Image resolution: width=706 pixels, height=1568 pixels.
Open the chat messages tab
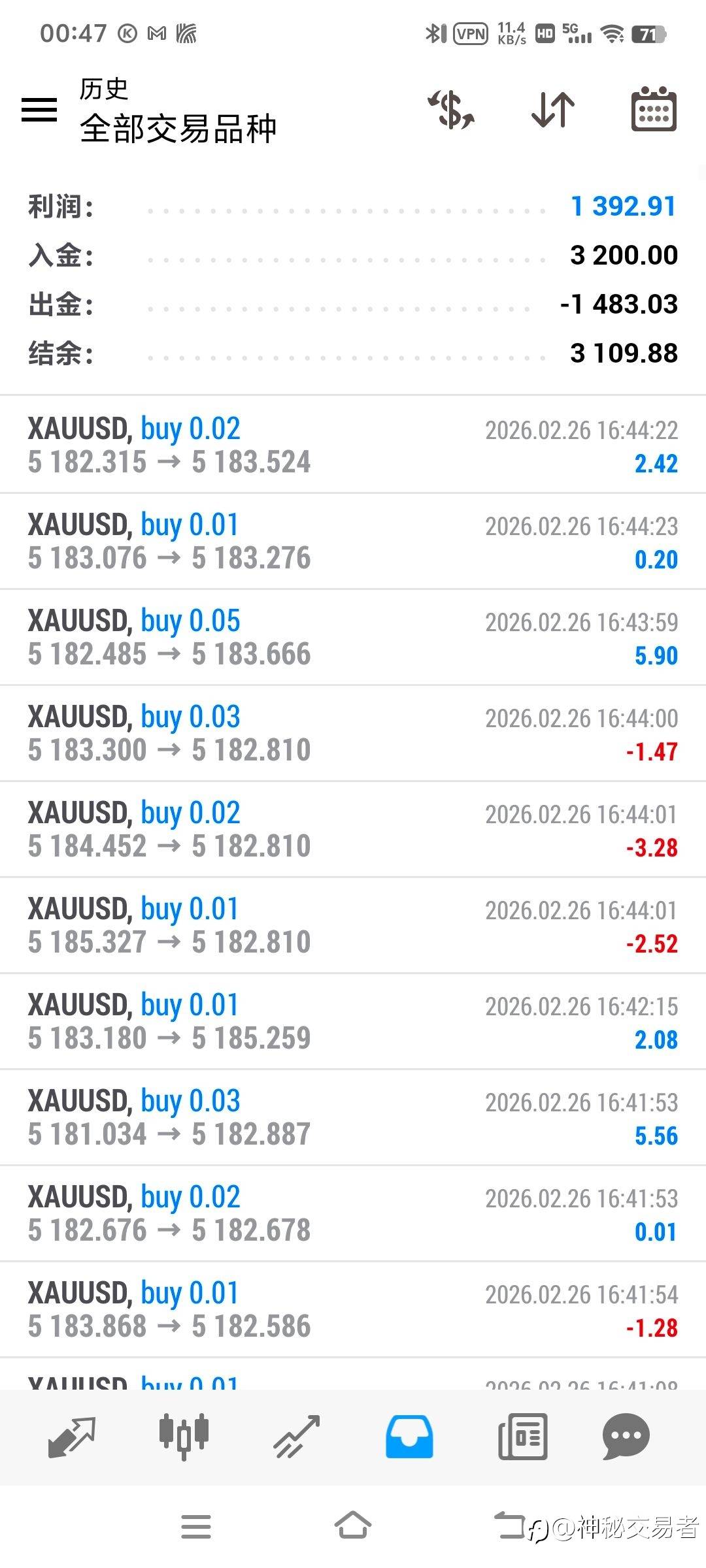click(x=626, y=1437)
